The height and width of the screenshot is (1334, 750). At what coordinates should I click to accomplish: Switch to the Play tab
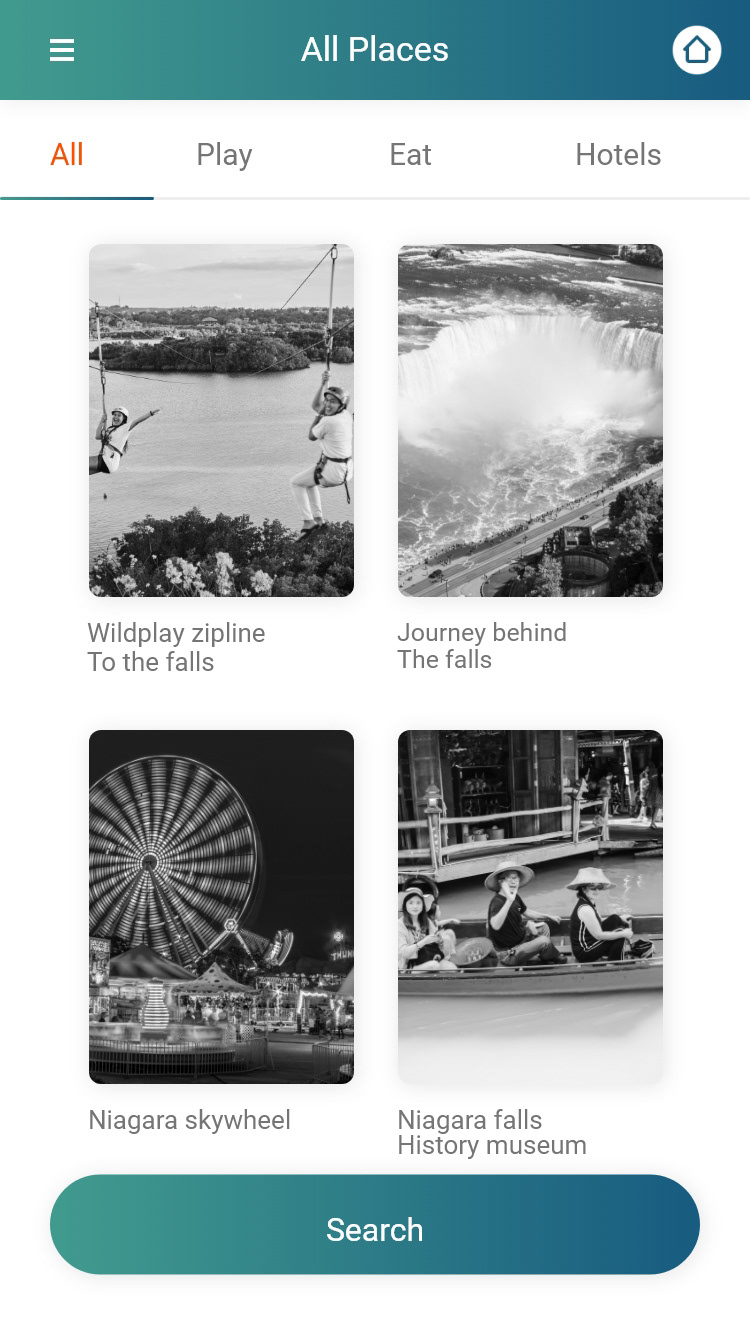(224, 155)
